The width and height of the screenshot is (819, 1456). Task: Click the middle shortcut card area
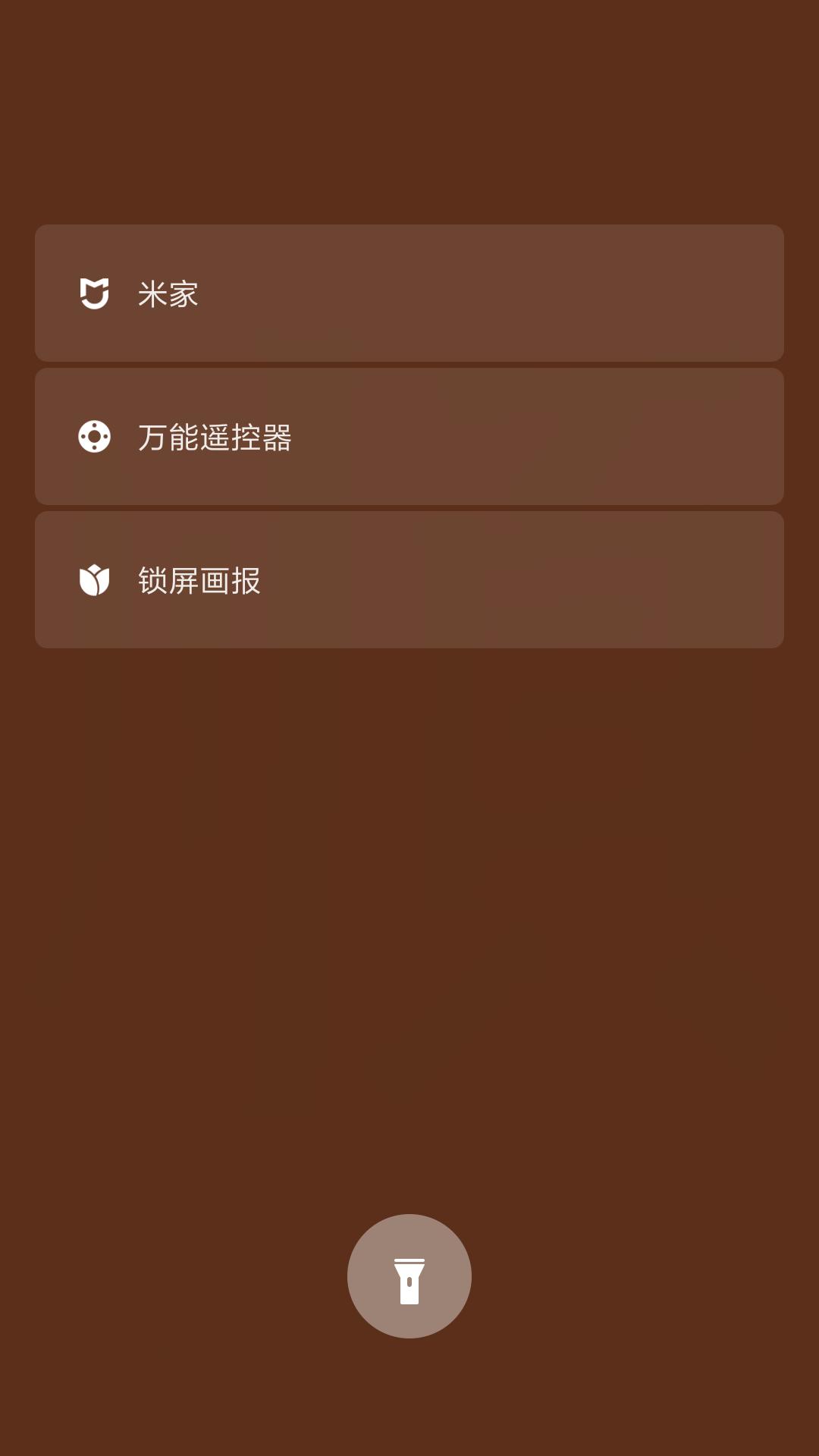click(409, 435)
